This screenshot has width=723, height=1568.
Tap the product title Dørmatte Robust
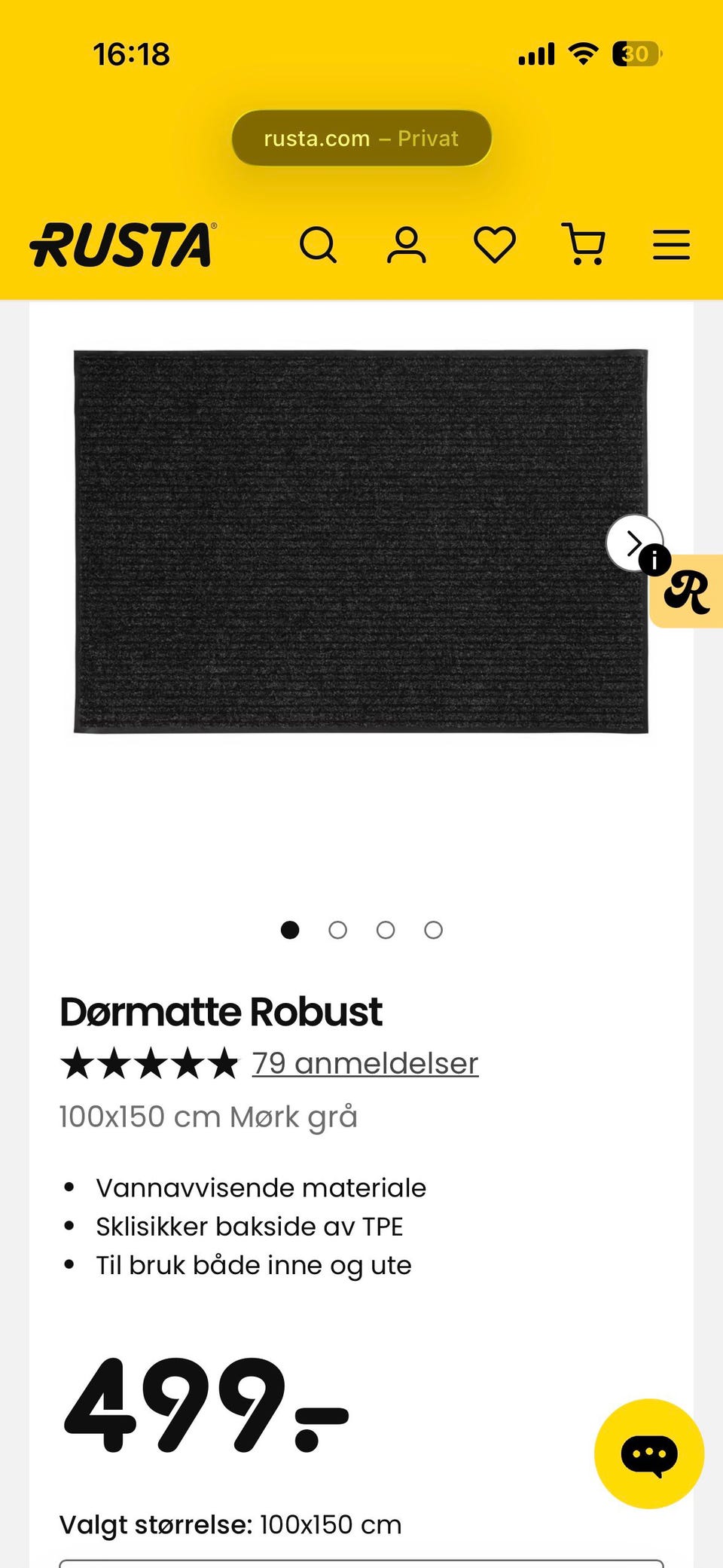pos(221,1011)
